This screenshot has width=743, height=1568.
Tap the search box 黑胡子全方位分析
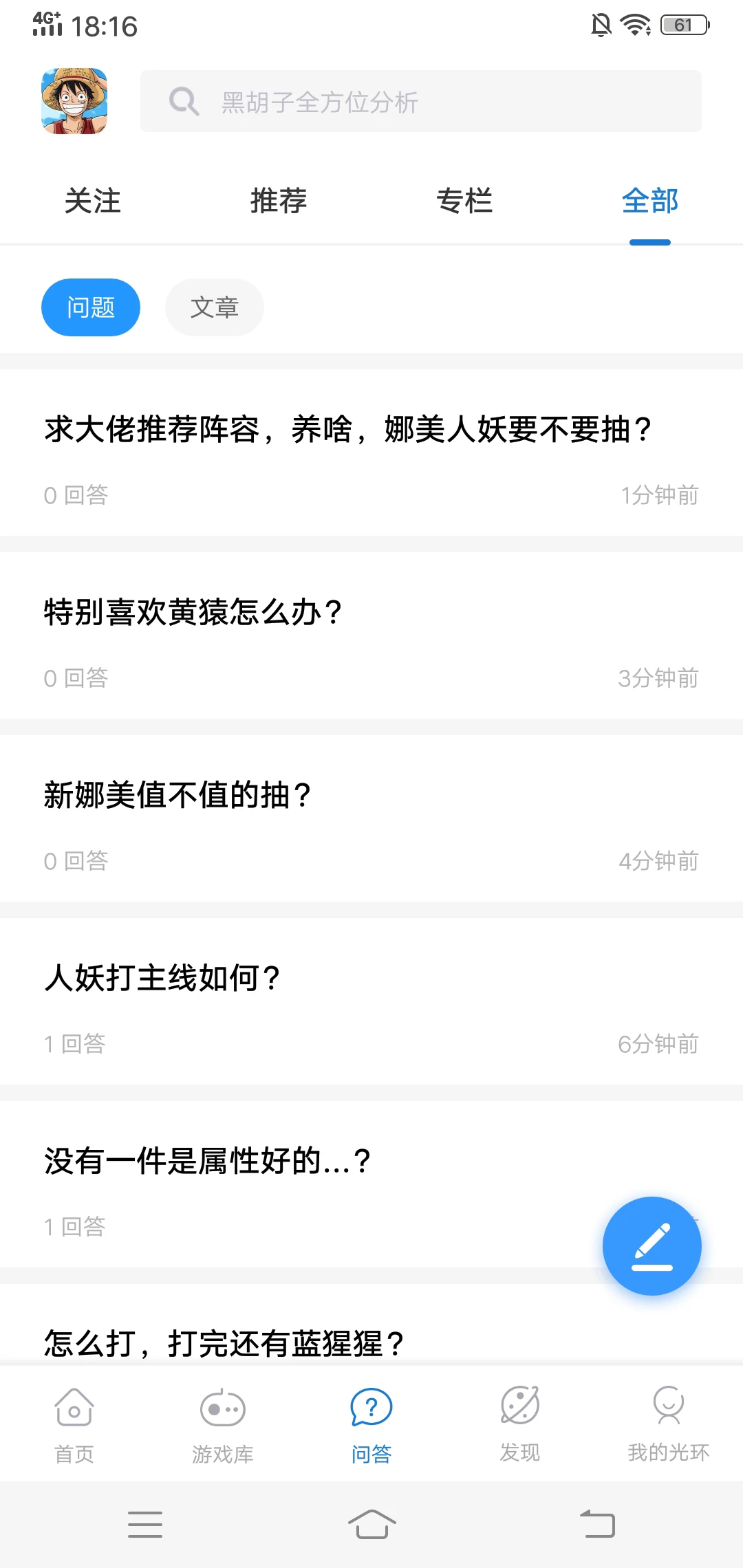click(x=420, y=101)
